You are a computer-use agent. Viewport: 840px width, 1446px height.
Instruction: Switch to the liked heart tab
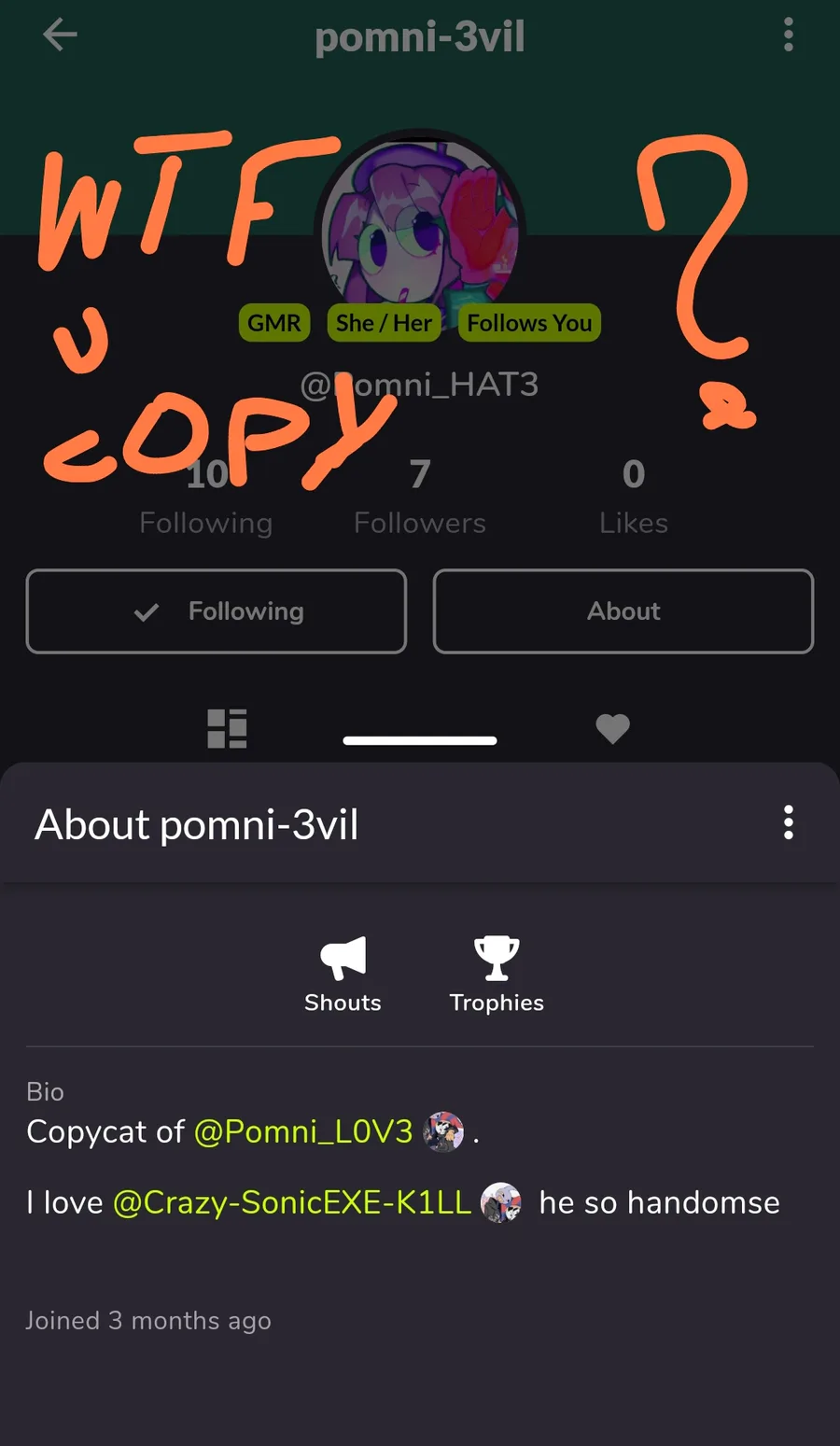612,728
